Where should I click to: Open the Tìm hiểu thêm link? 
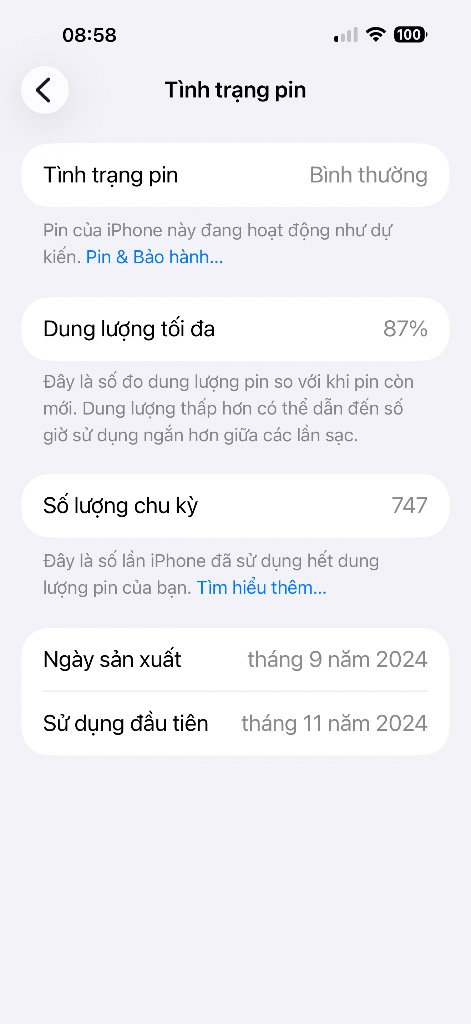261,588
